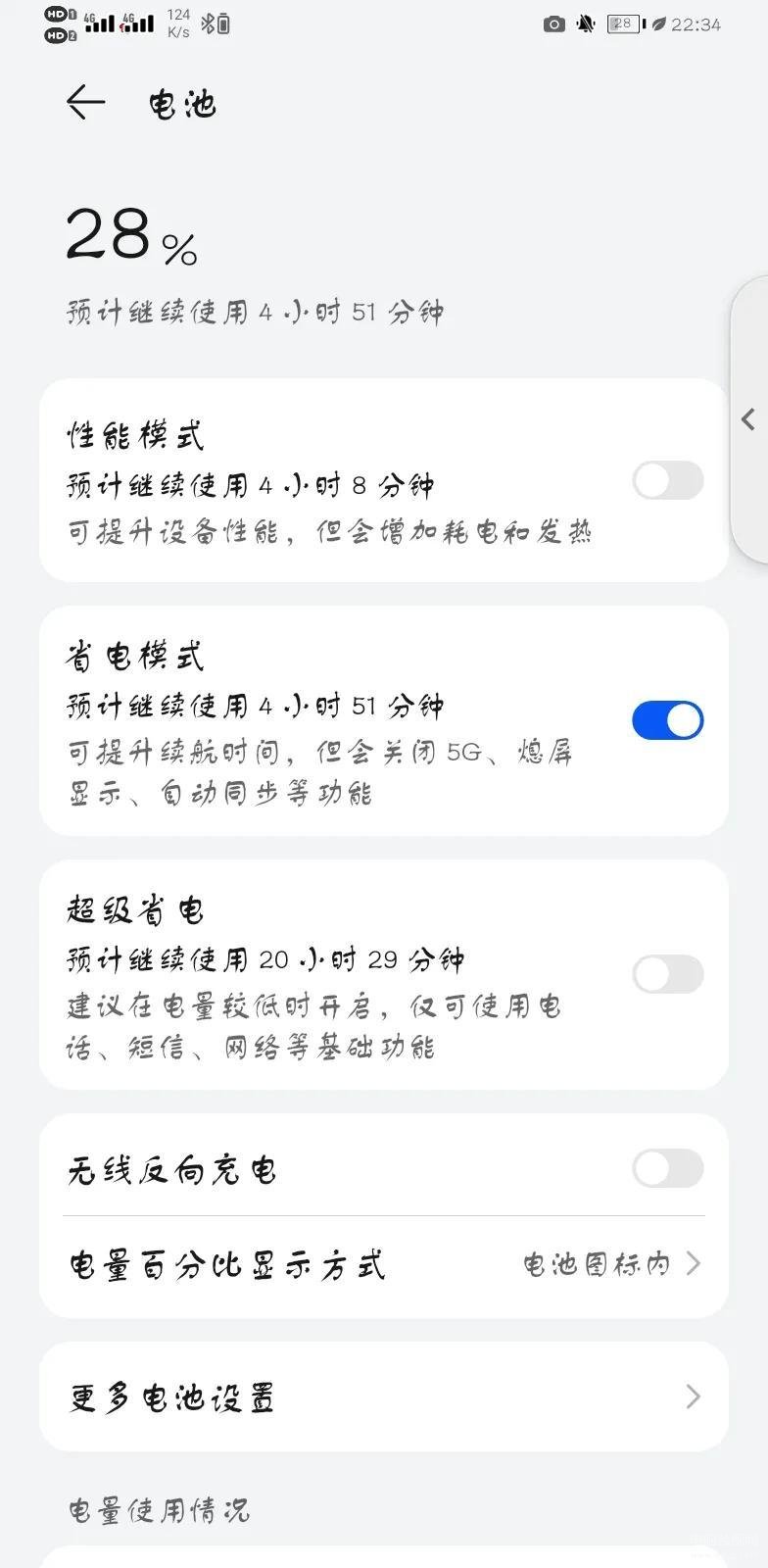Screen dimensions: 768x1568
Task: Open 电量百分比显示方式 setting
Action: 384,1264
